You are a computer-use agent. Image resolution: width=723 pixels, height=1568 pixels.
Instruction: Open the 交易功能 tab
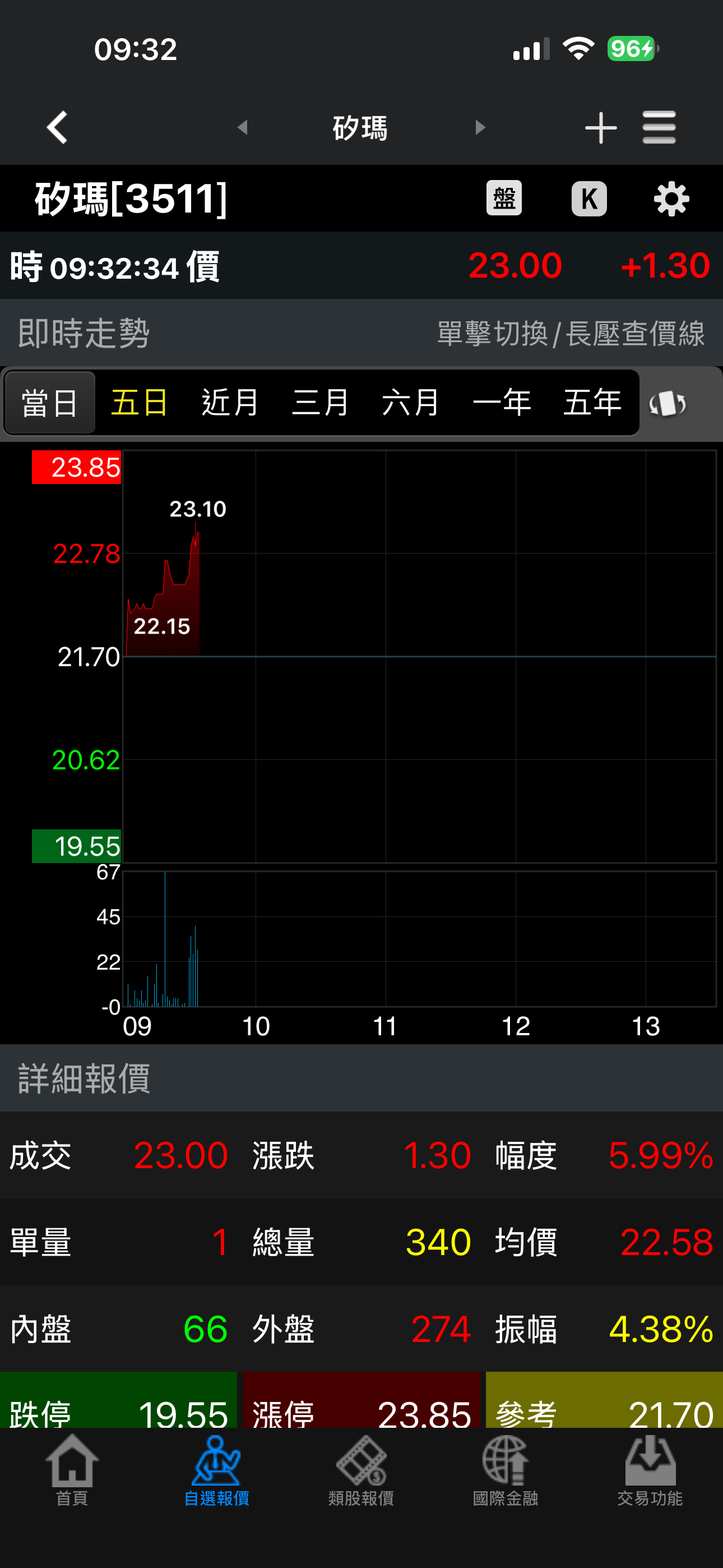[x=650, y=1469]
